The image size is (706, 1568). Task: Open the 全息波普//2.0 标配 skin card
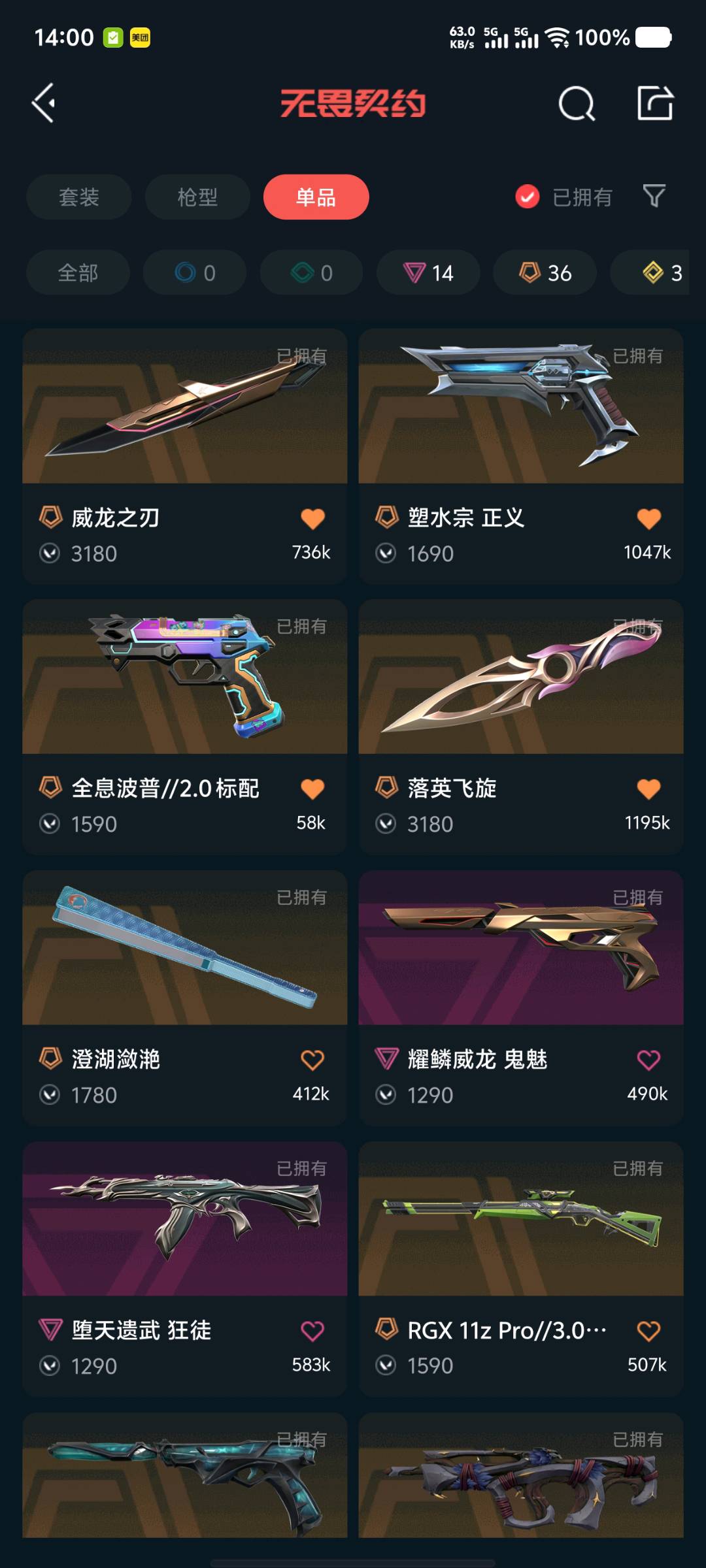[x=184, y=727]
